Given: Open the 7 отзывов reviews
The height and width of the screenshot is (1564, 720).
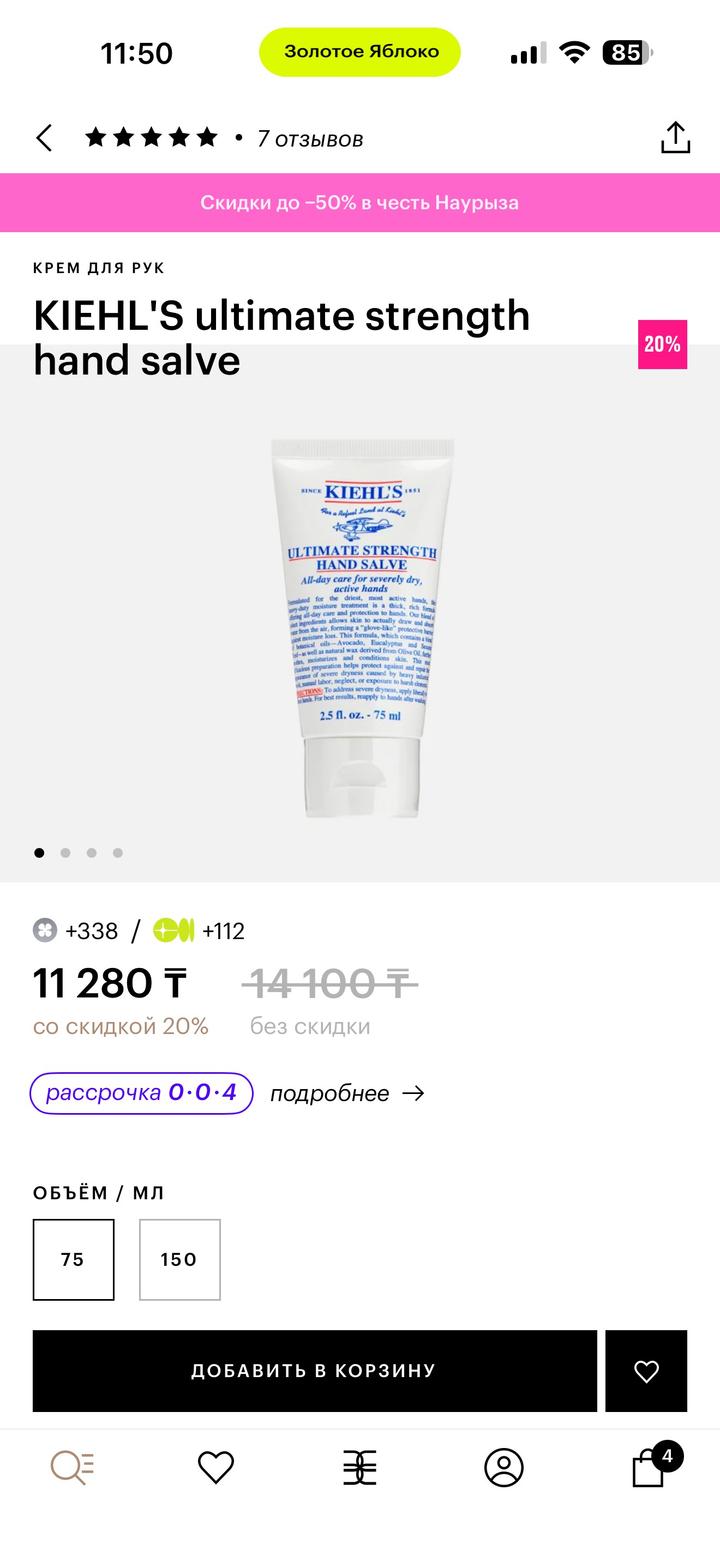Looking at the screenshot, I should coord(309,139).
